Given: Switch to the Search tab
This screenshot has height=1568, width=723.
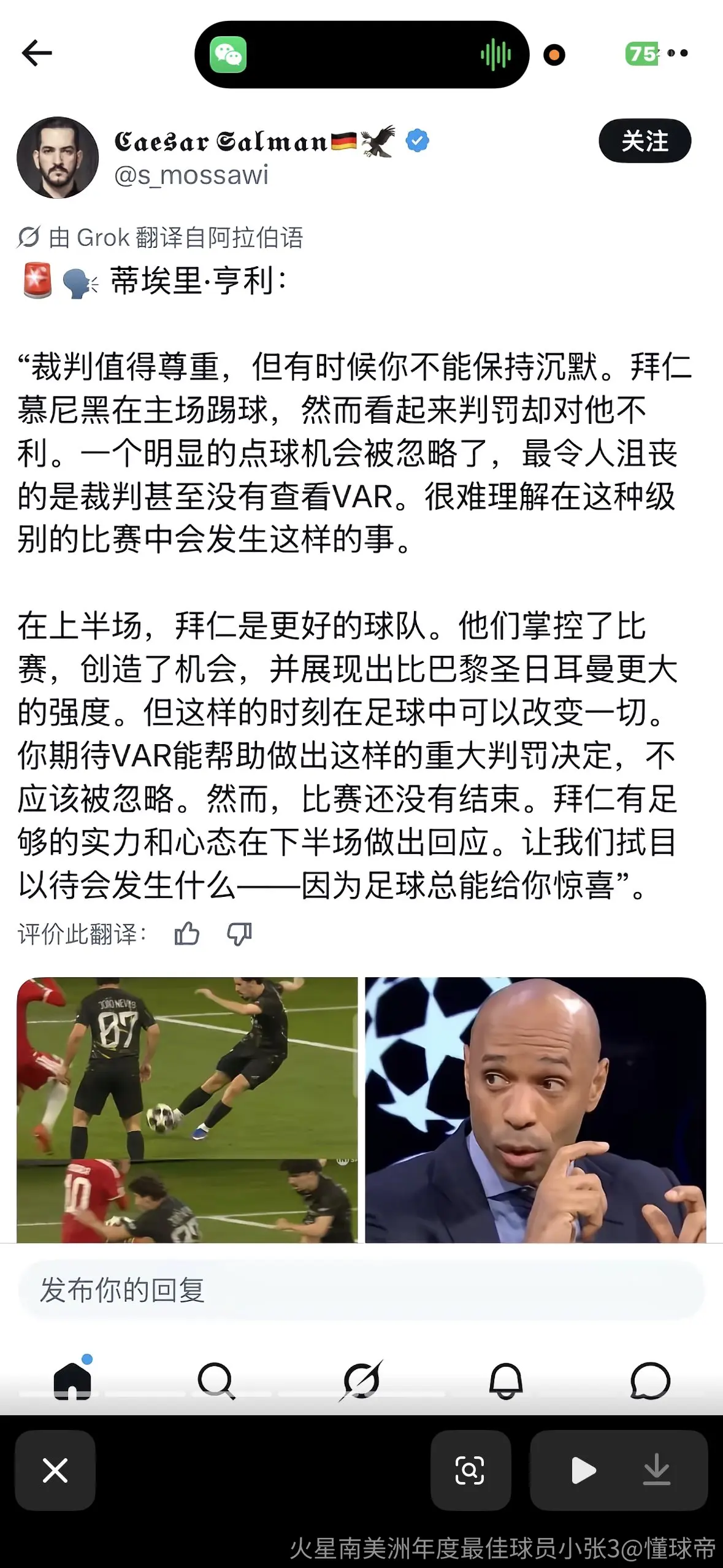Looking at the screenshot, I should click(216, 1380).
